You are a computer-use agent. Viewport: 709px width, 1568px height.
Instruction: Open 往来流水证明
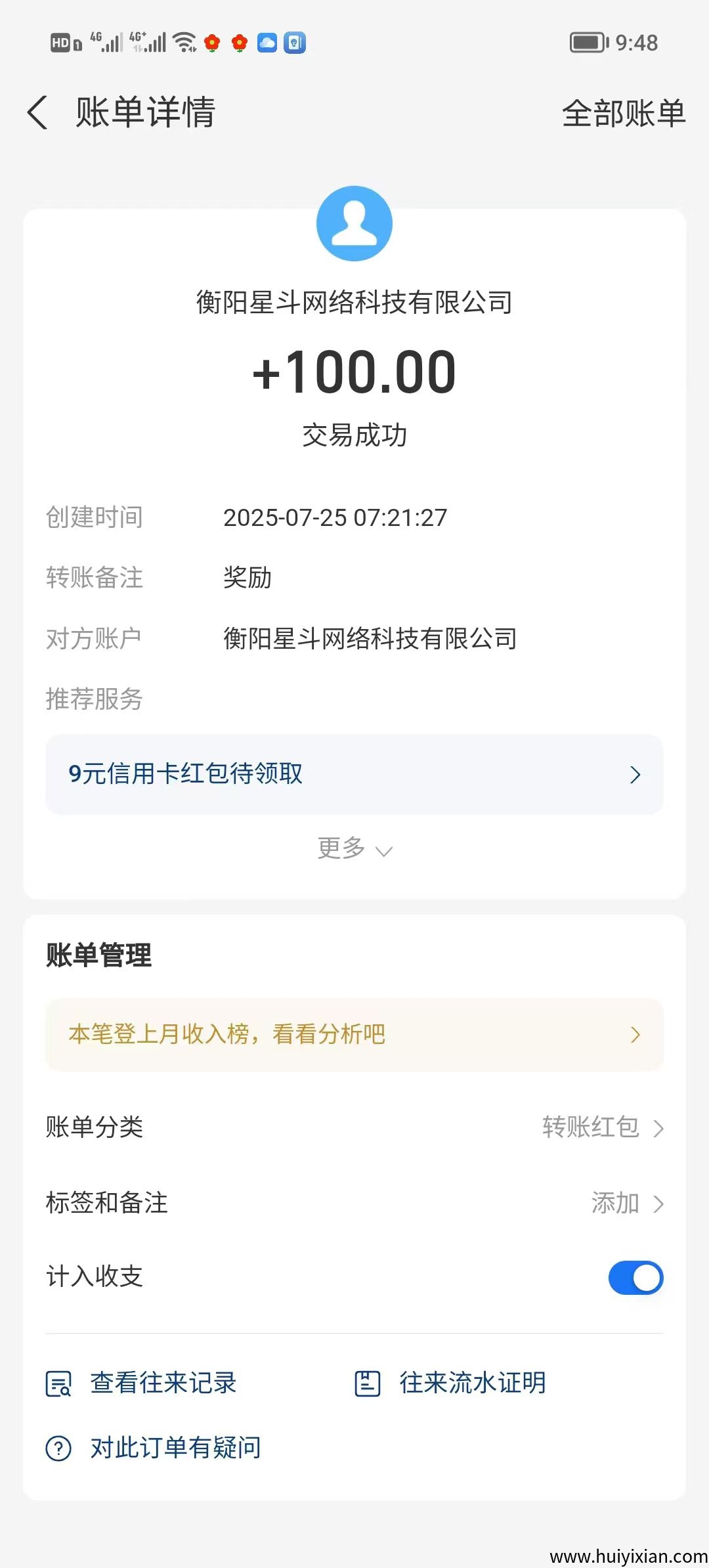coord(450,1383)
